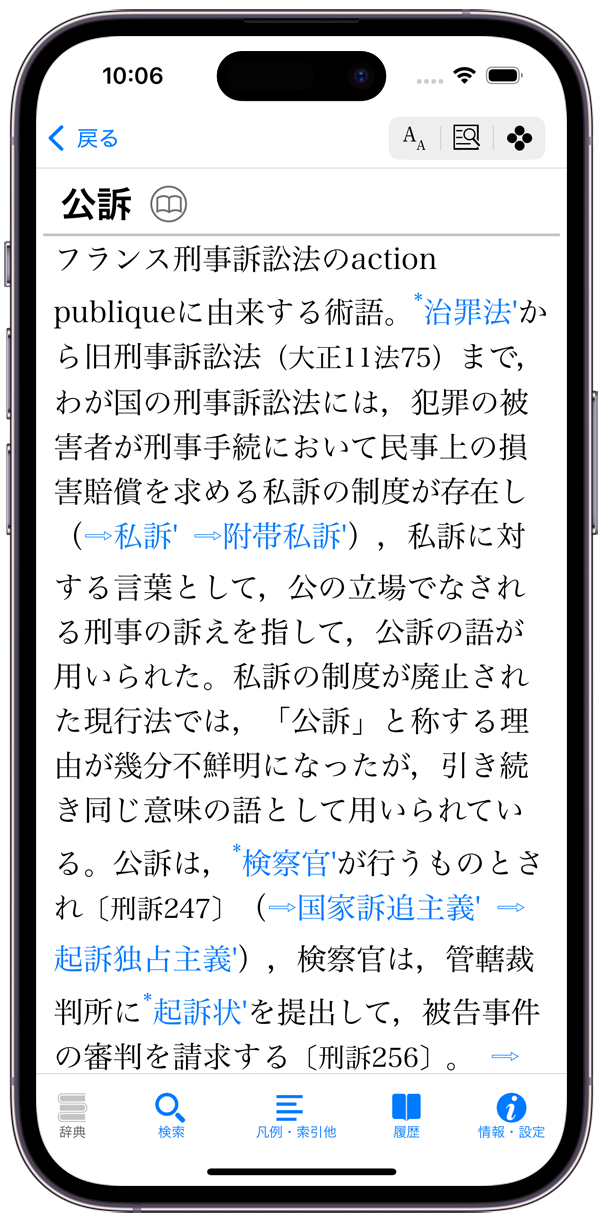Open the font size setting

pos(414,138)
